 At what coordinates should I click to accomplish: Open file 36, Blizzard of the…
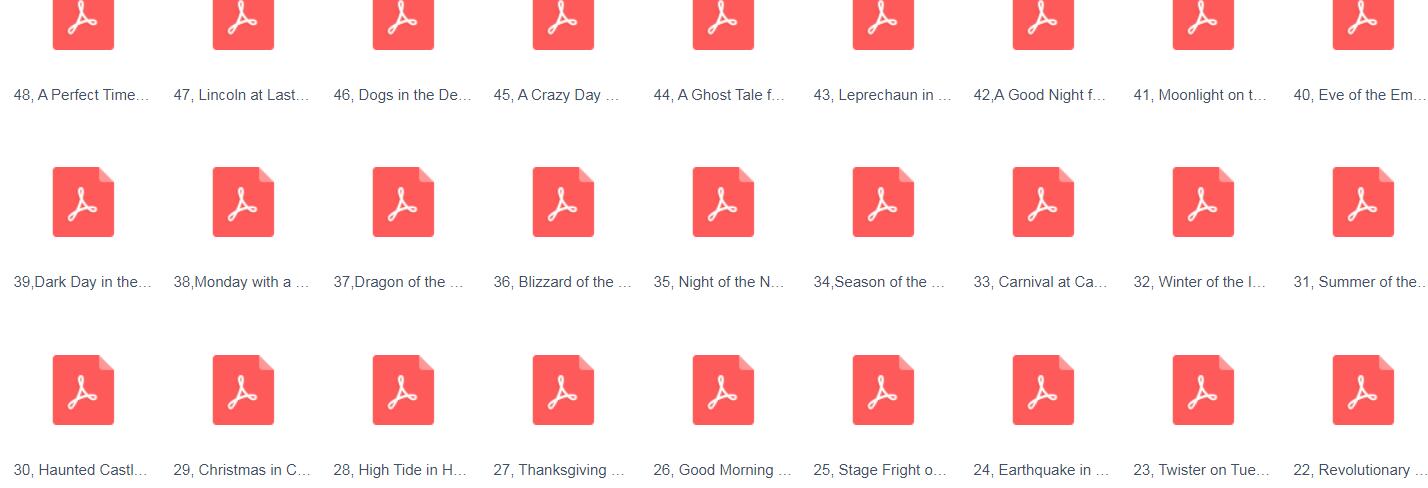pos(563,202)
